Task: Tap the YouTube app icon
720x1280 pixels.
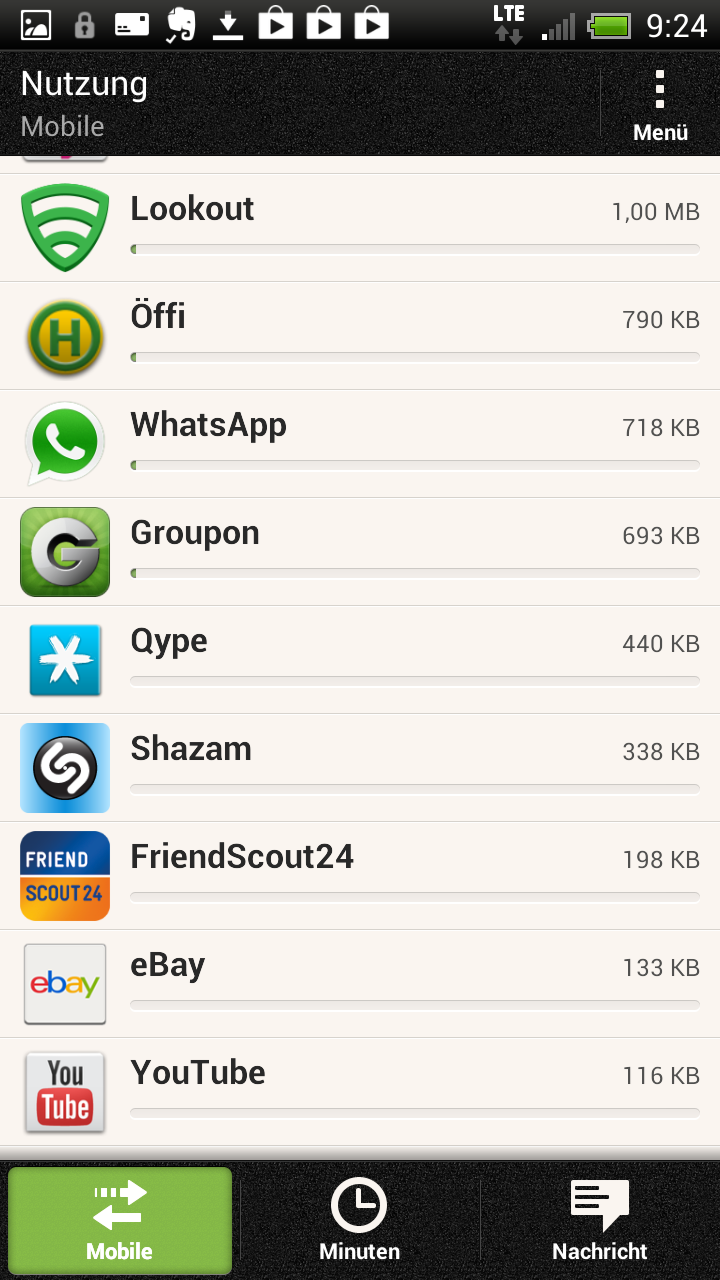Action: click(x=65, y=1092)
